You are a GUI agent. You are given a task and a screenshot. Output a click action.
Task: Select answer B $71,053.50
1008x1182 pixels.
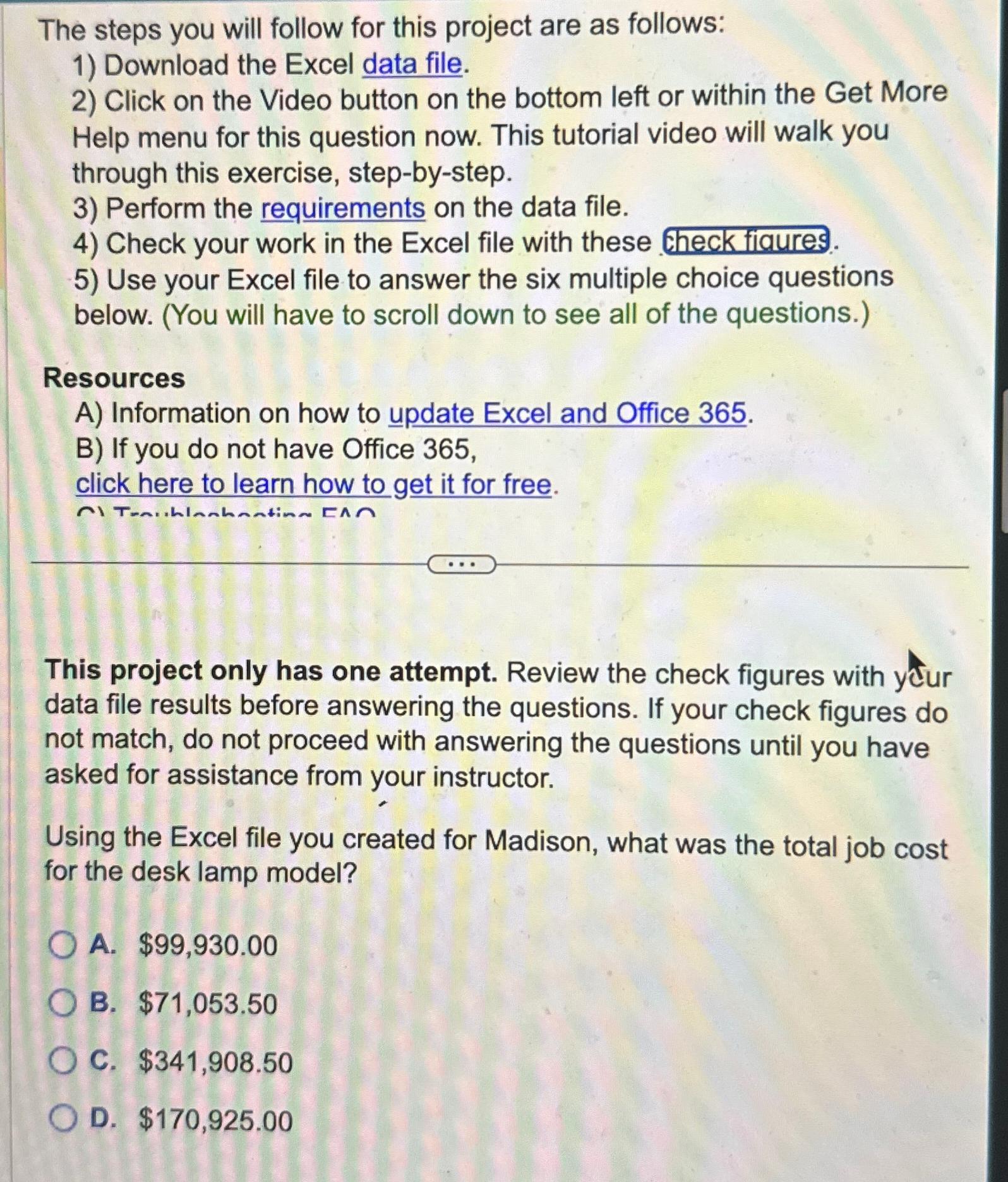tap(63, 1003)
